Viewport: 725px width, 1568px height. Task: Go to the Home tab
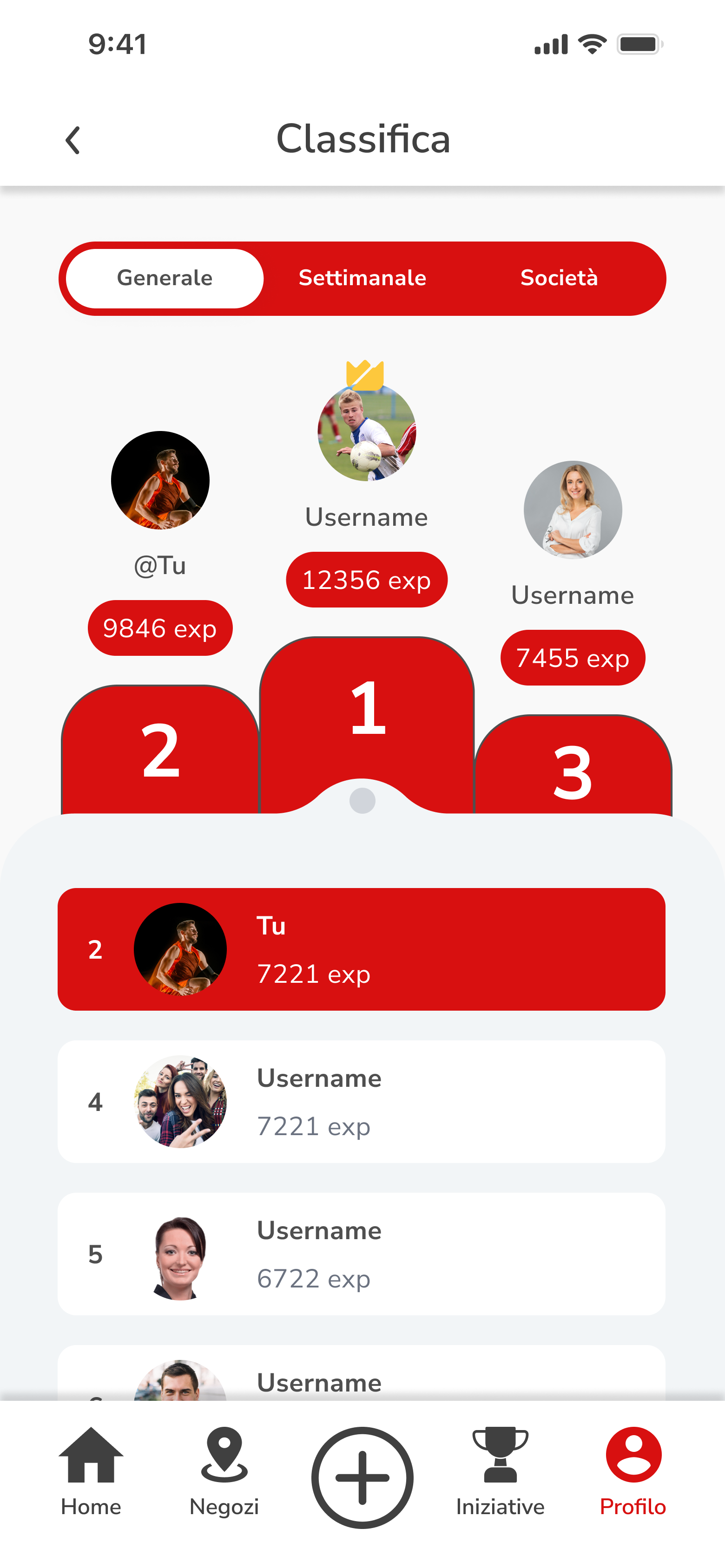[91, 1470]
